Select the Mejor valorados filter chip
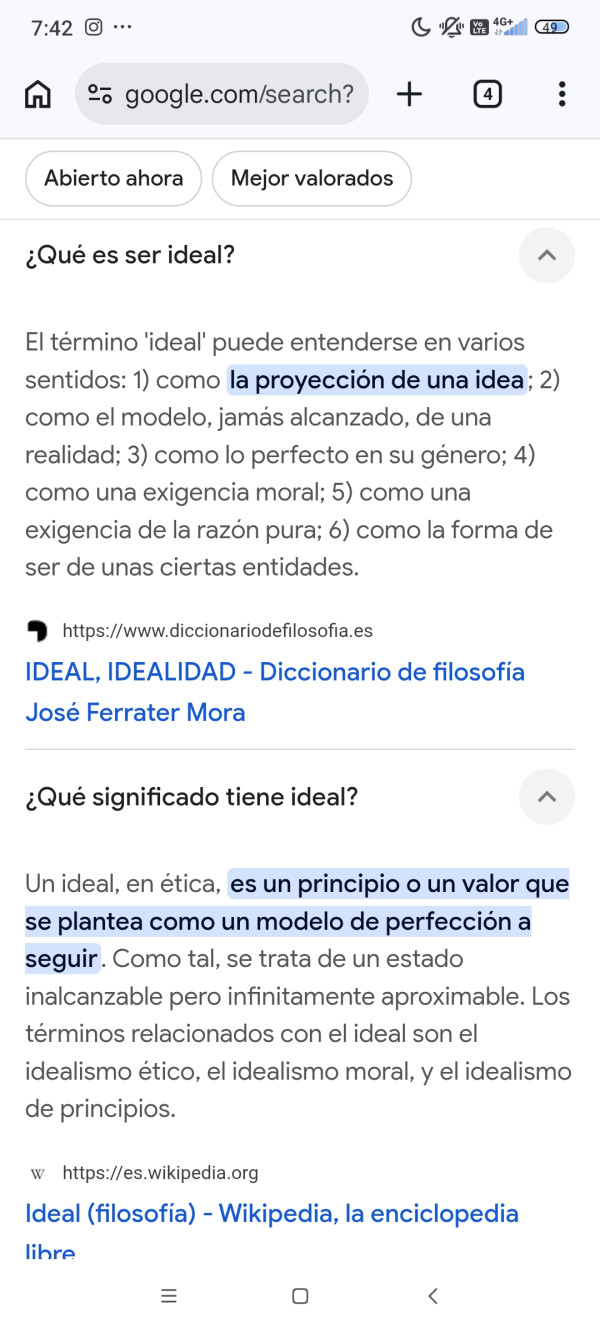The width and height of the screenshot is (600, 1333). tap(312, 179)
